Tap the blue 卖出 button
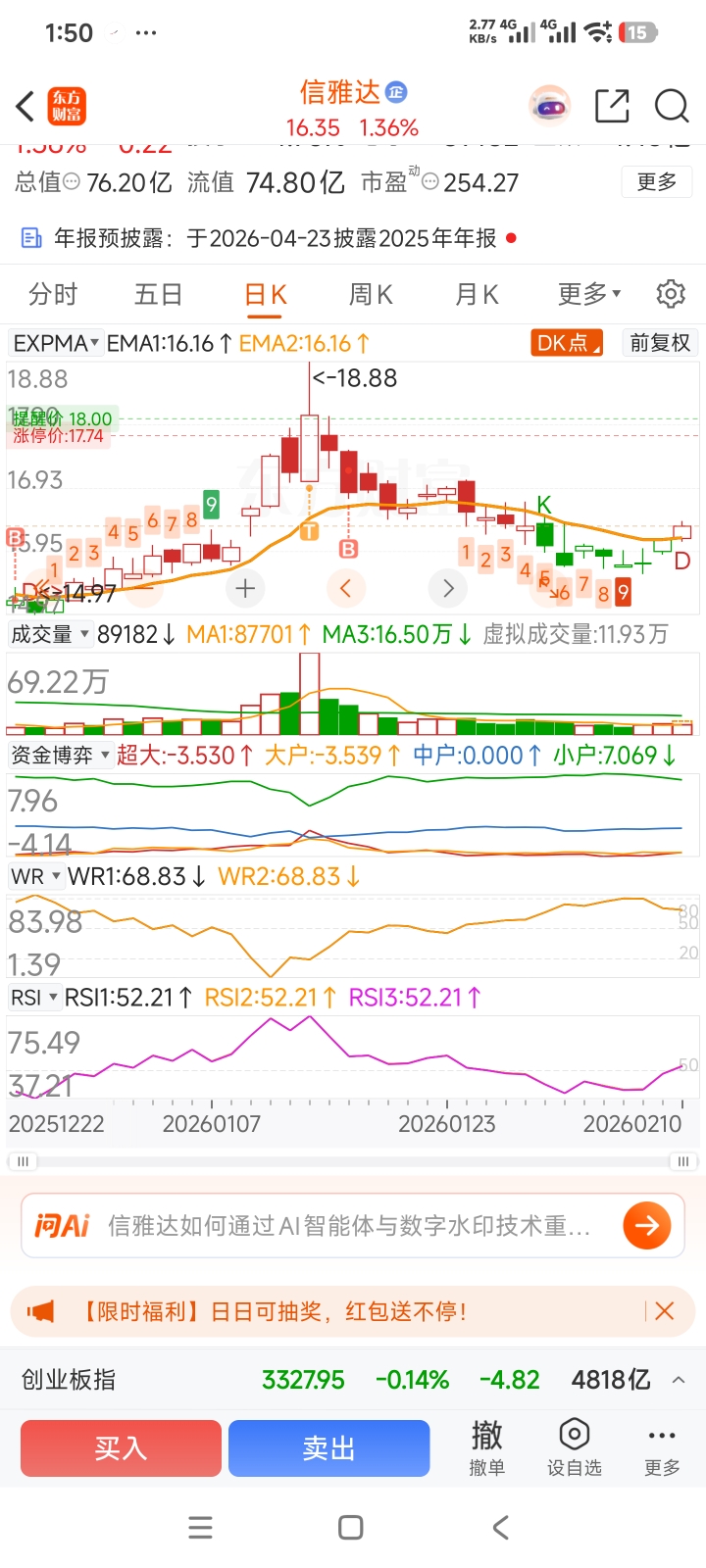The image size is (706, 1568). [x=328, y=1448]
